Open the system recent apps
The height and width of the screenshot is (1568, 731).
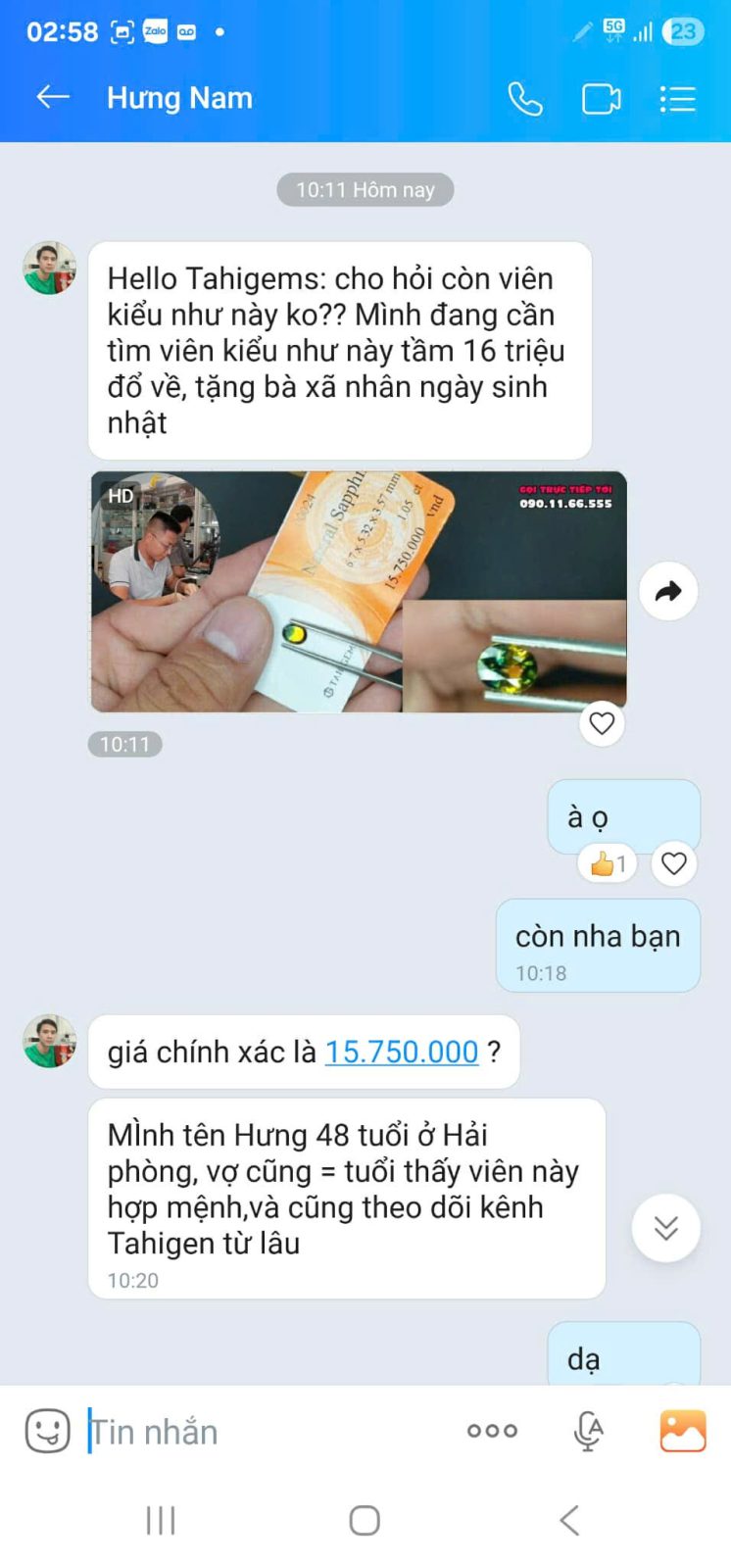(161, 1520)
